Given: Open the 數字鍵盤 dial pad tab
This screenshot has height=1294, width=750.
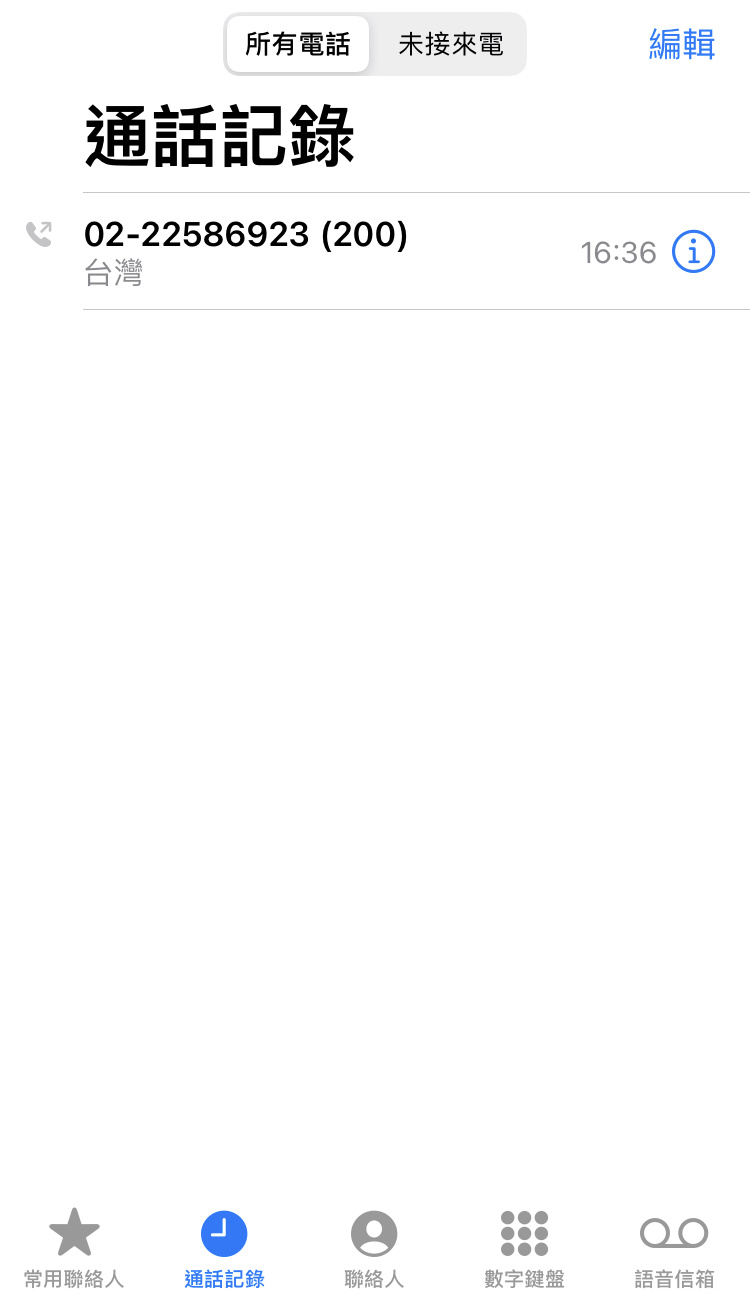Looking at the screenshot, I should [x=524, y=1247].
